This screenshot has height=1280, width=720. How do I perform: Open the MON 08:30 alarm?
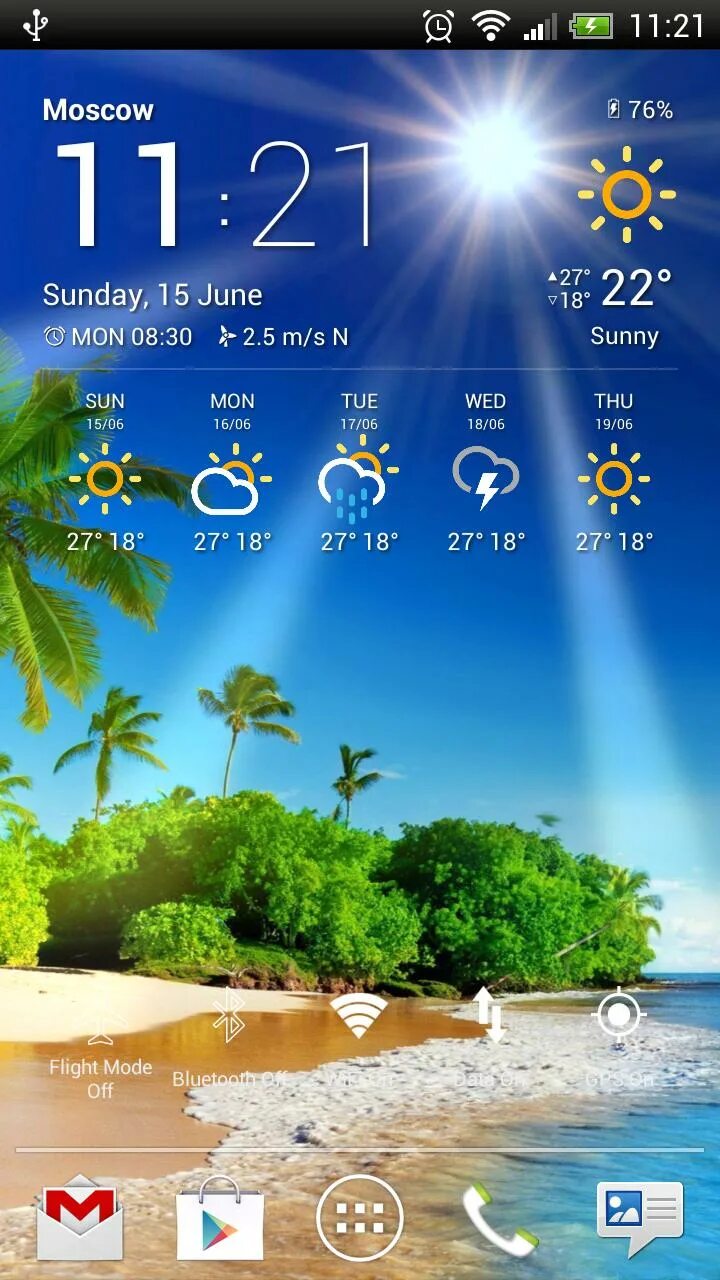pos(120,337)
